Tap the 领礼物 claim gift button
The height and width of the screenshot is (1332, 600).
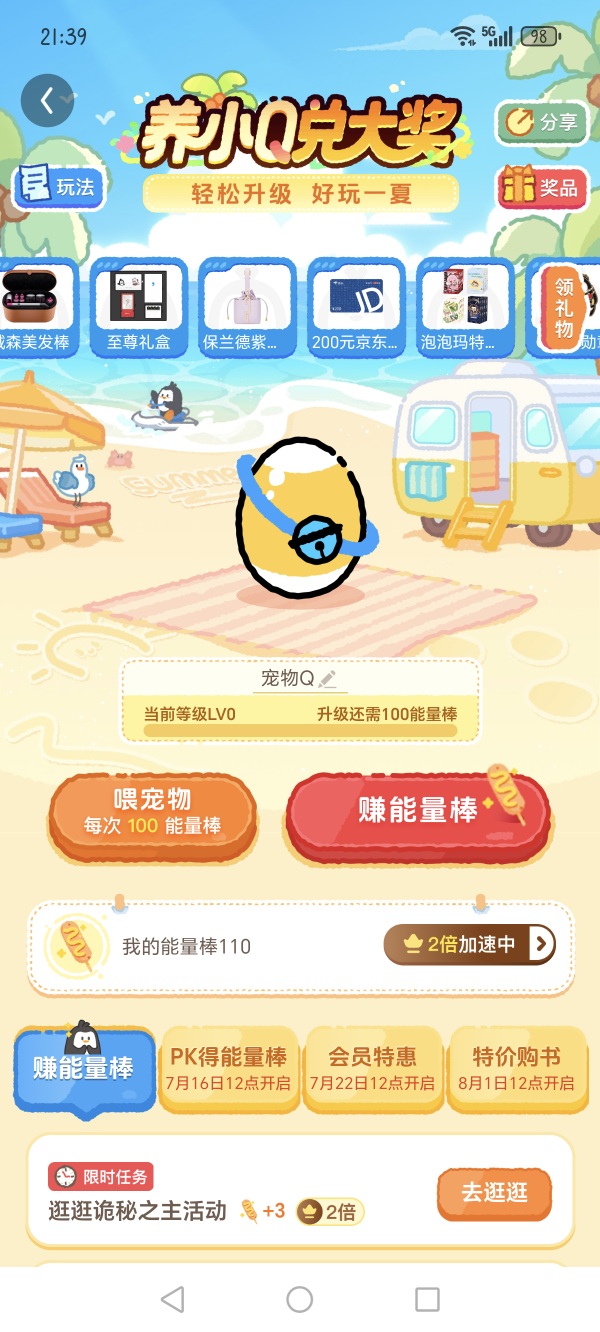[564, 308]
